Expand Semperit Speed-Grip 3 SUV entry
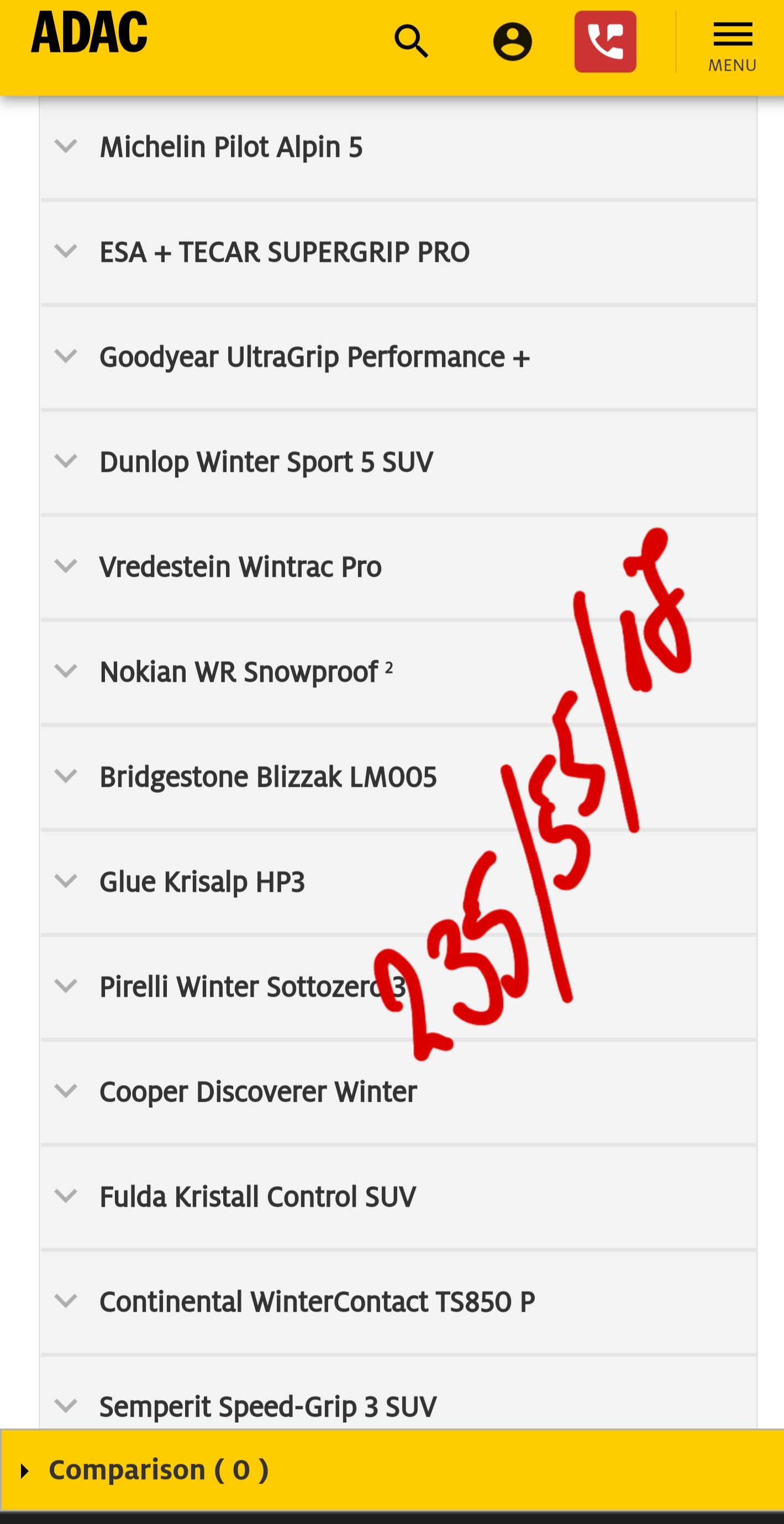The width and height of the screenshot is (784, 1524). tap(267, 1406)
